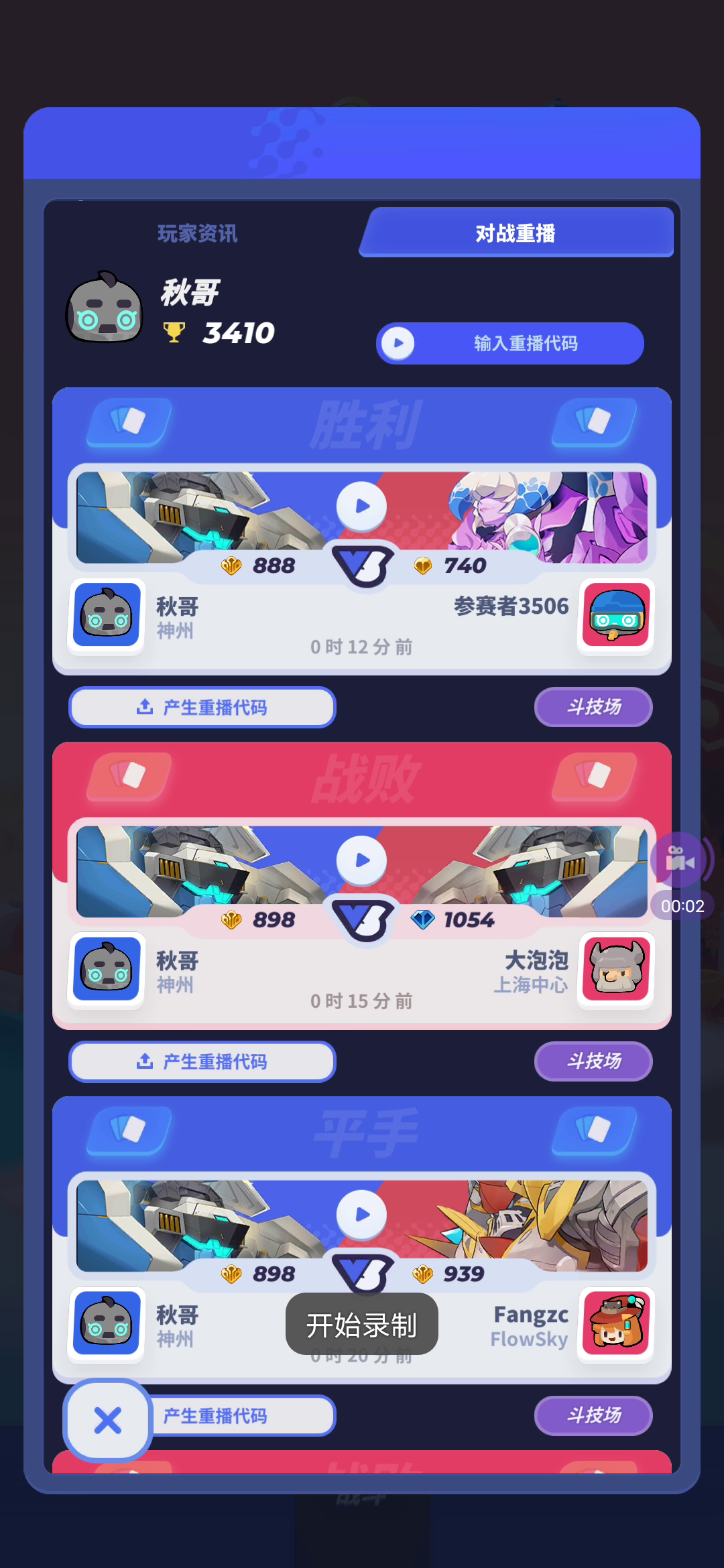The width and height of the screenshot is (724, 1568).
Task: Switch to the 玩家资讯 tab
Action: [197, 233]
